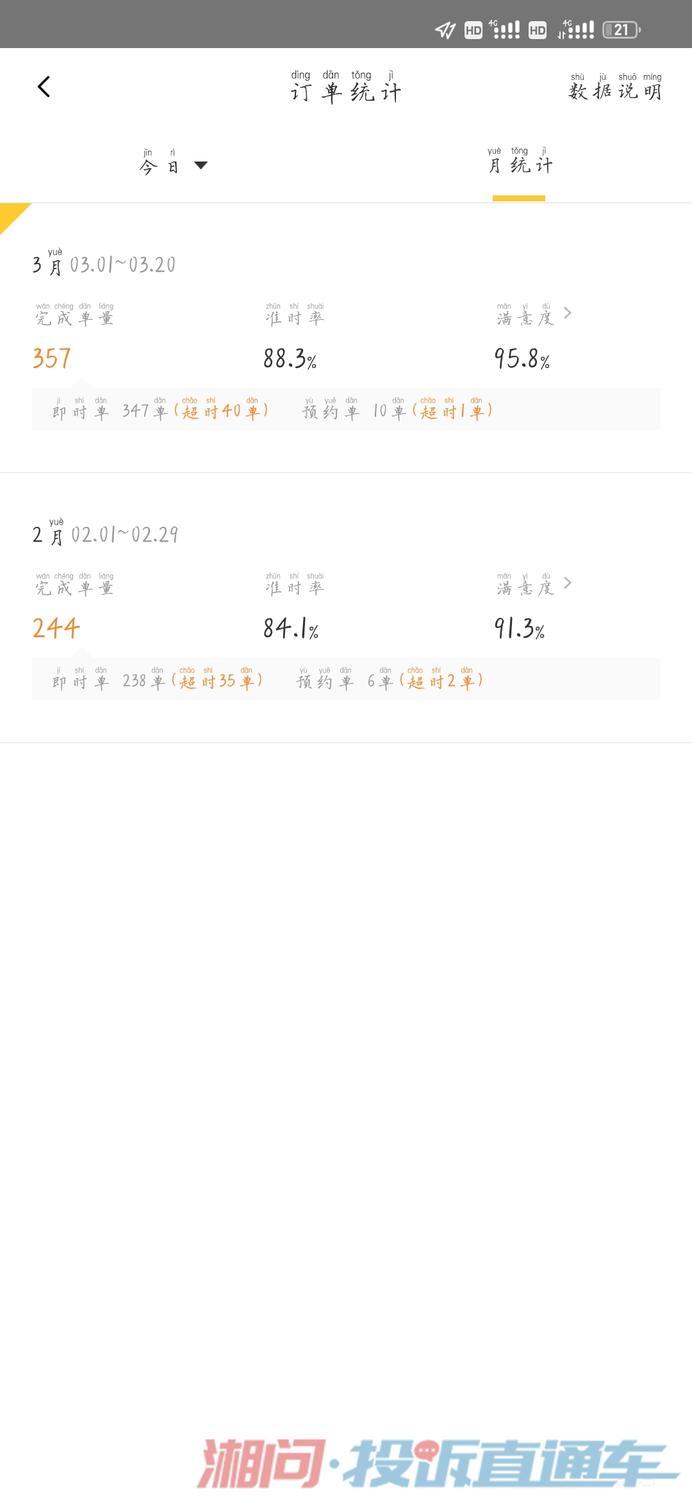This screenshot has width=692, height=1500.
Task: Go back using the top-left arrow
Action: (x=44, y=87)
